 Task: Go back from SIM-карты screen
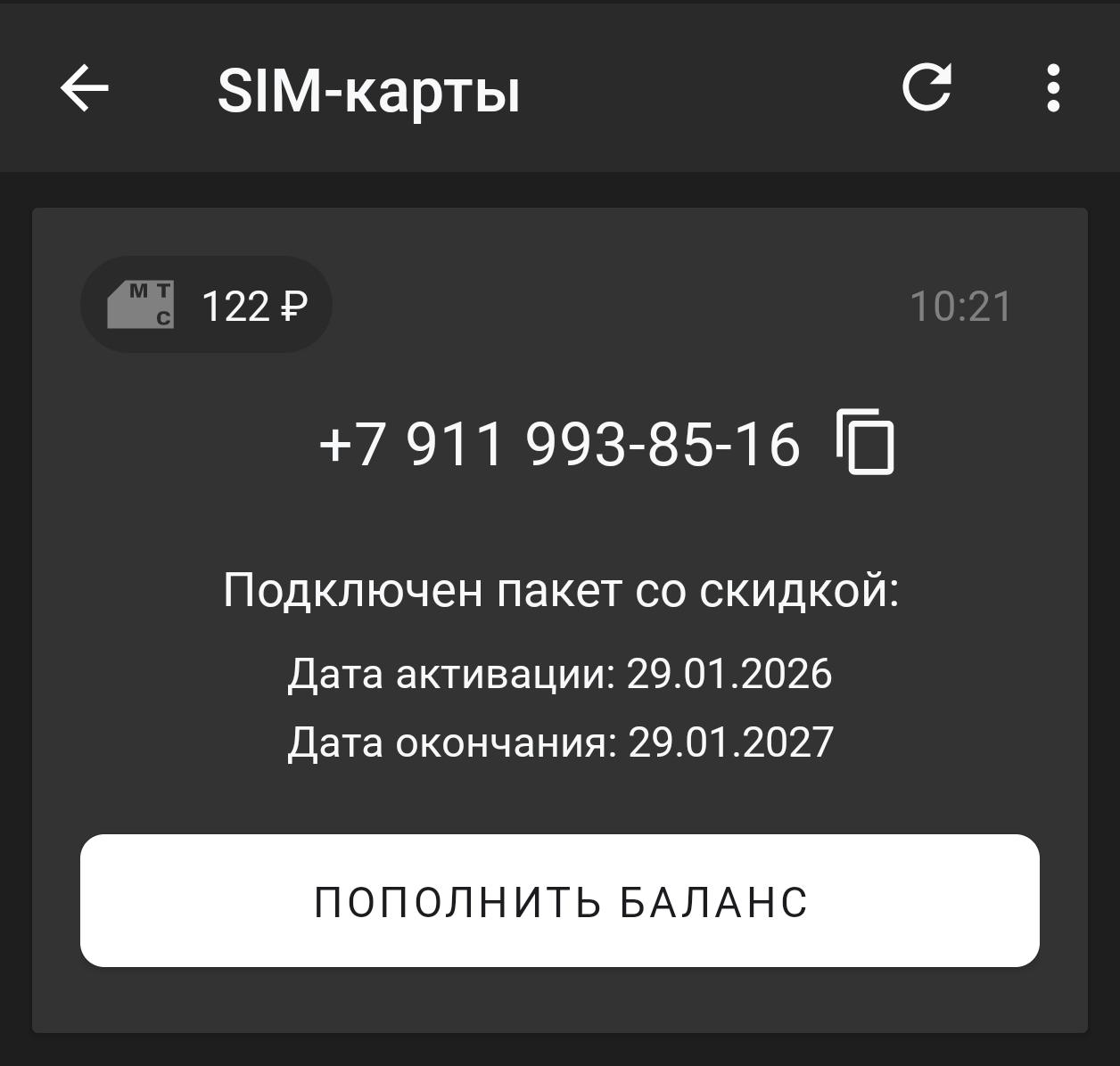pos(85,88)
